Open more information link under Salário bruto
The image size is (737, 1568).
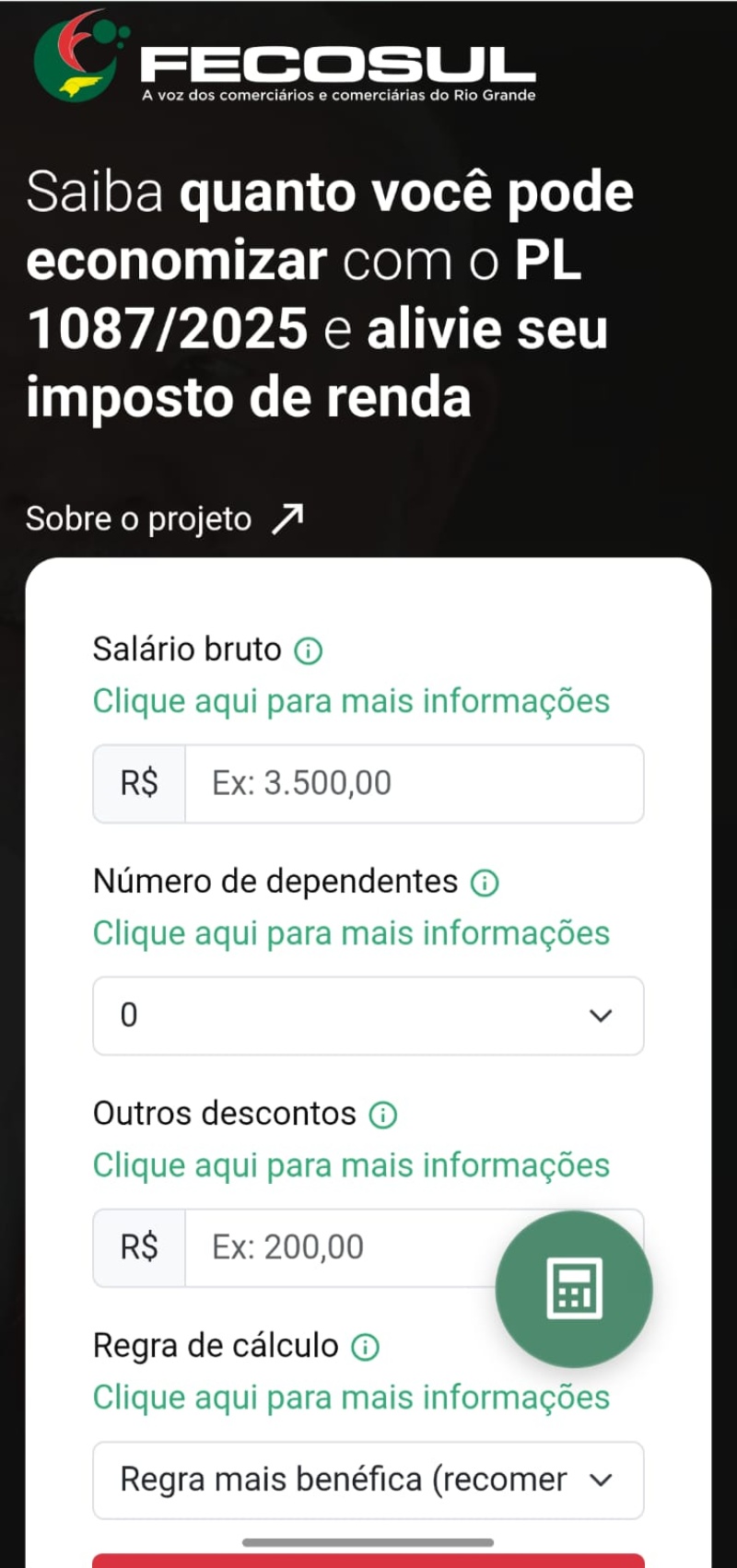click(351, 701)
